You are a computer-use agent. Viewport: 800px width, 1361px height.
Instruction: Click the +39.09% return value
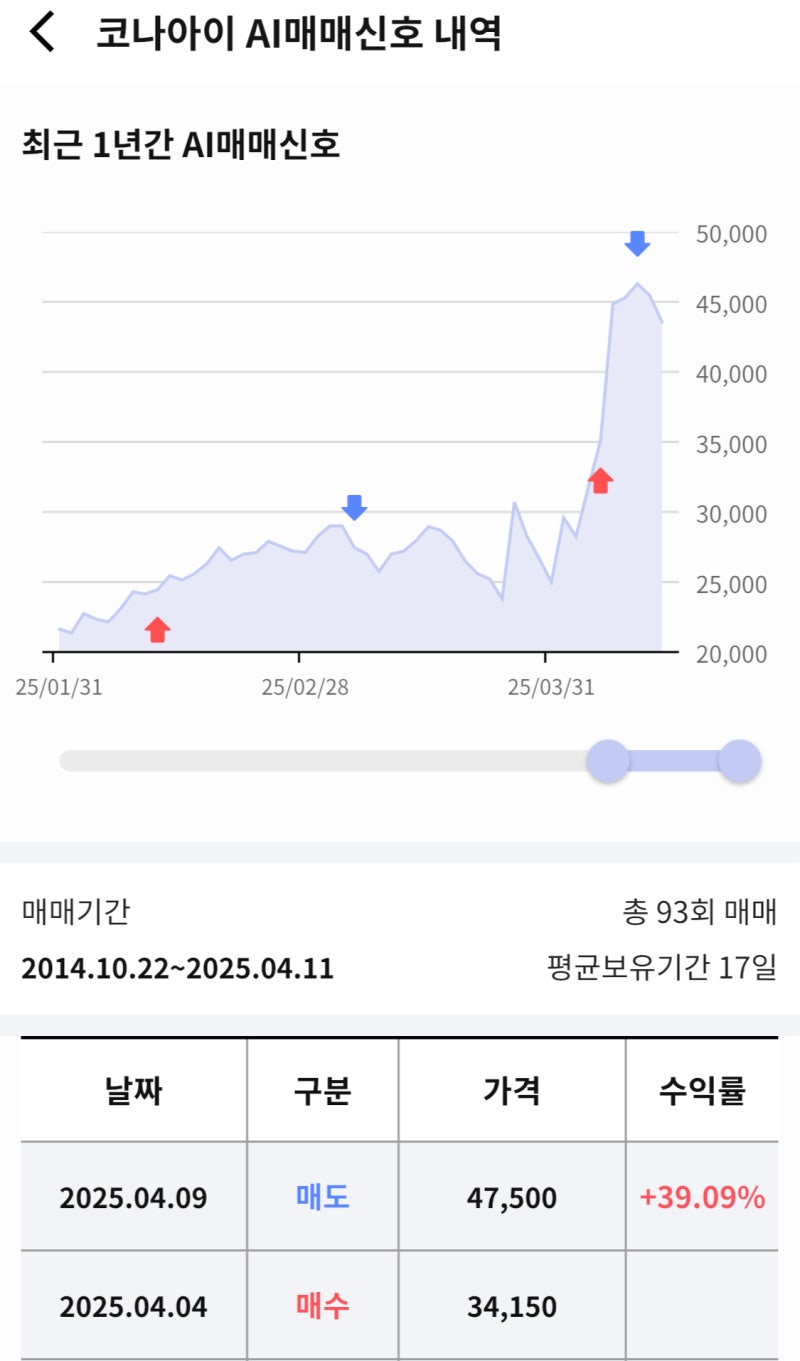pos(703,1198)
